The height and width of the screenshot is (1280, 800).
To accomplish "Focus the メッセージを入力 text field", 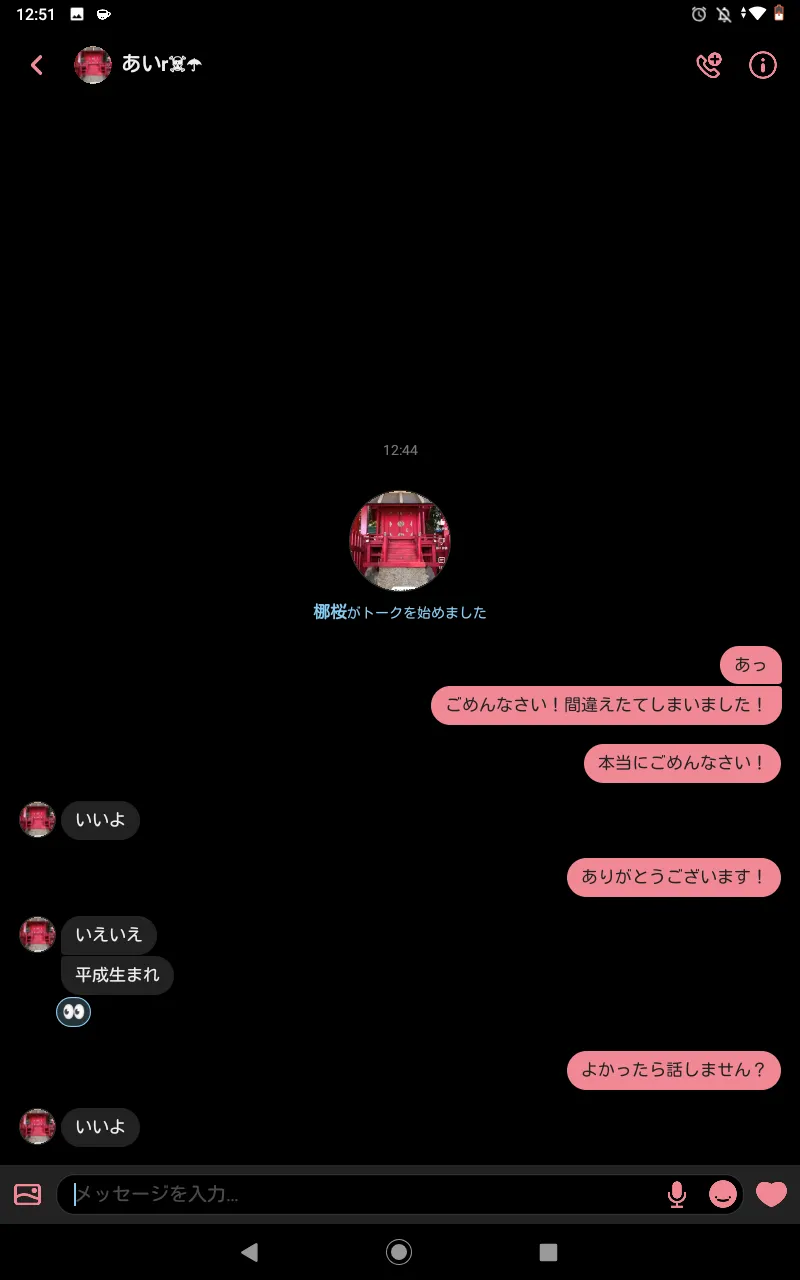I will point(365,1194).
